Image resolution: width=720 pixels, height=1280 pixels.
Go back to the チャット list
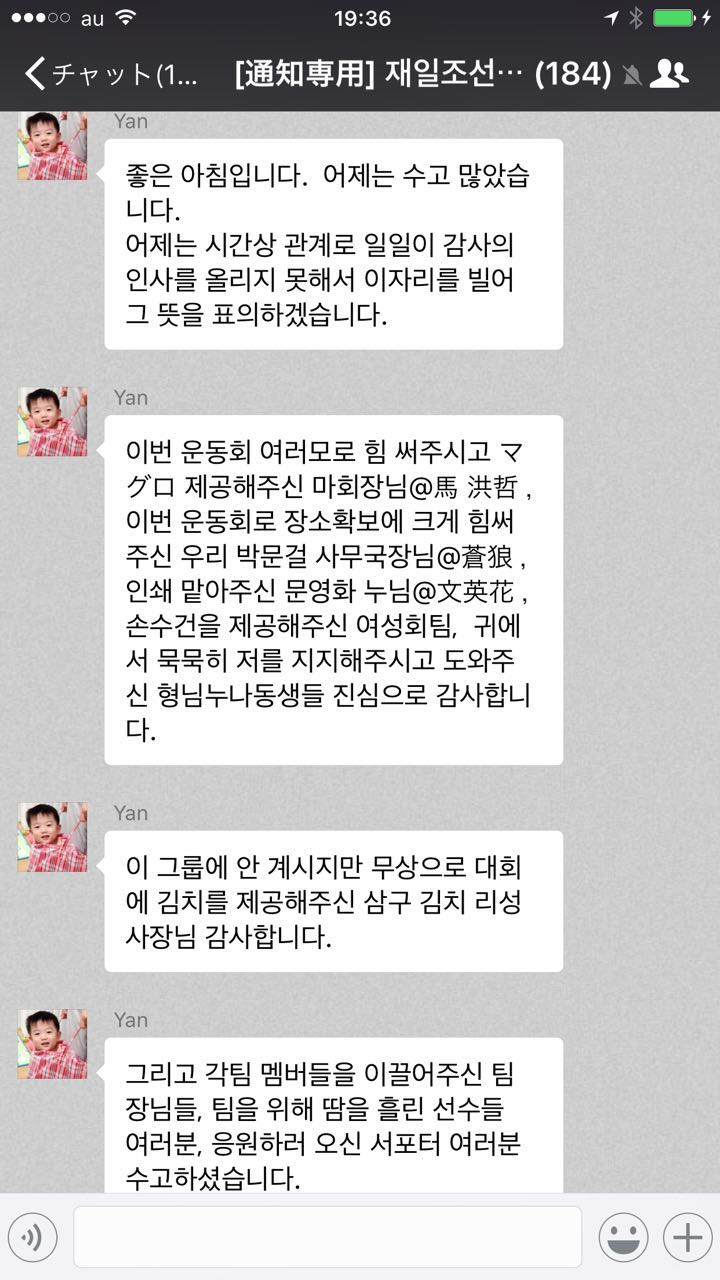click(x=110, y=74)
